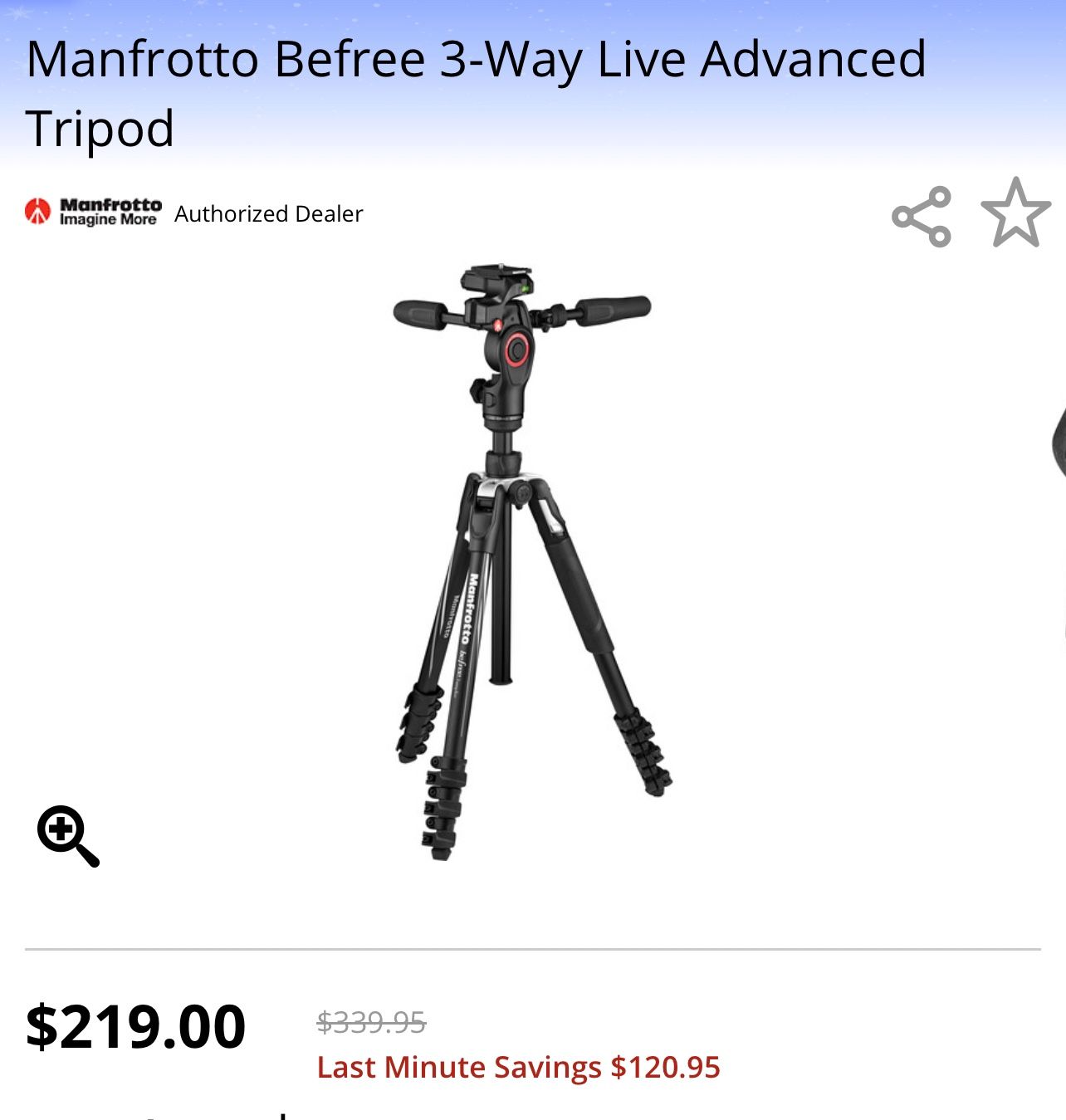1066x1120 pixels.
Task: Share this Manfrotto tripod listing
Action: 921,216
